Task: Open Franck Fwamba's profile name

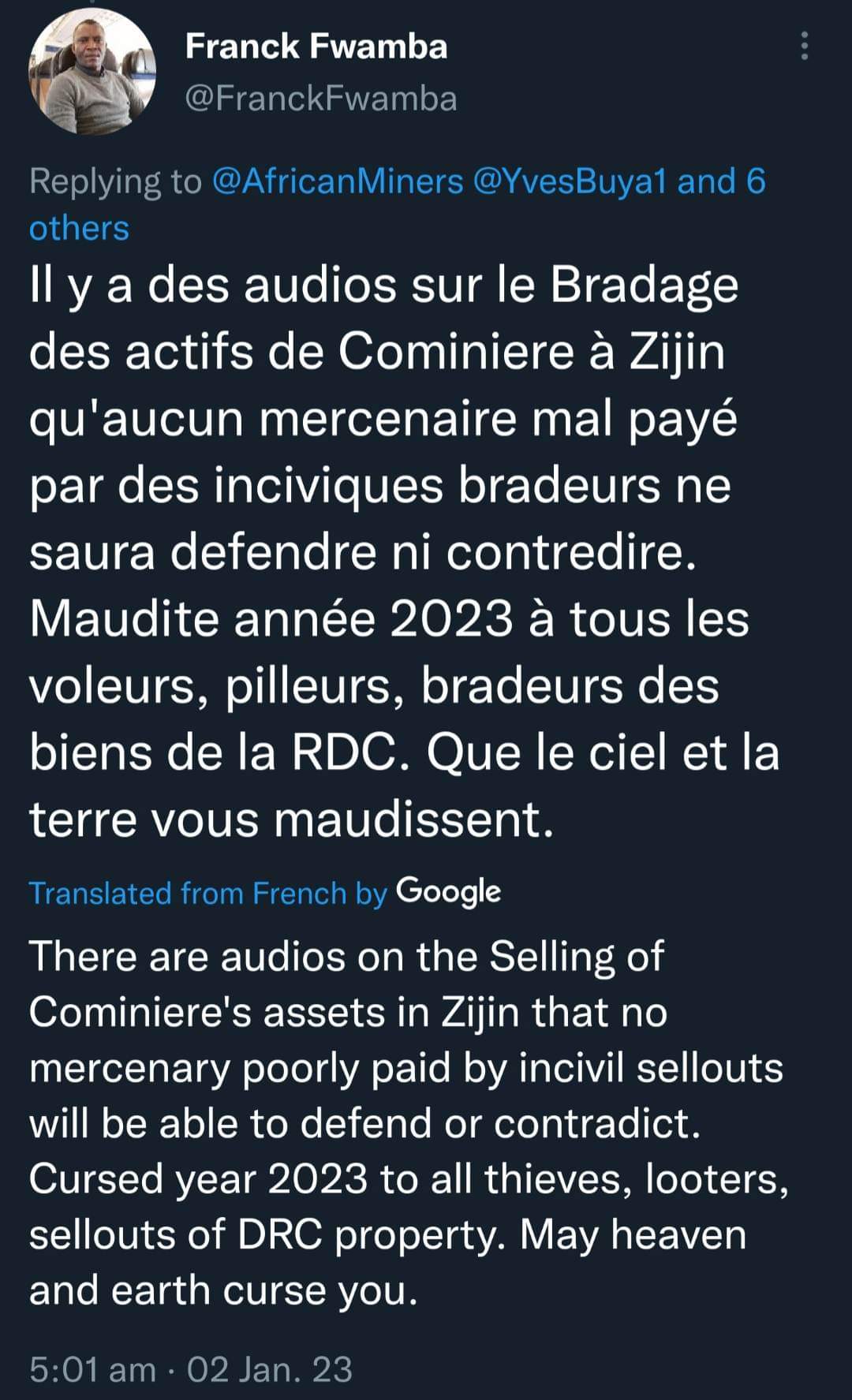Action: pyautogui.click(x=316, y=47)
